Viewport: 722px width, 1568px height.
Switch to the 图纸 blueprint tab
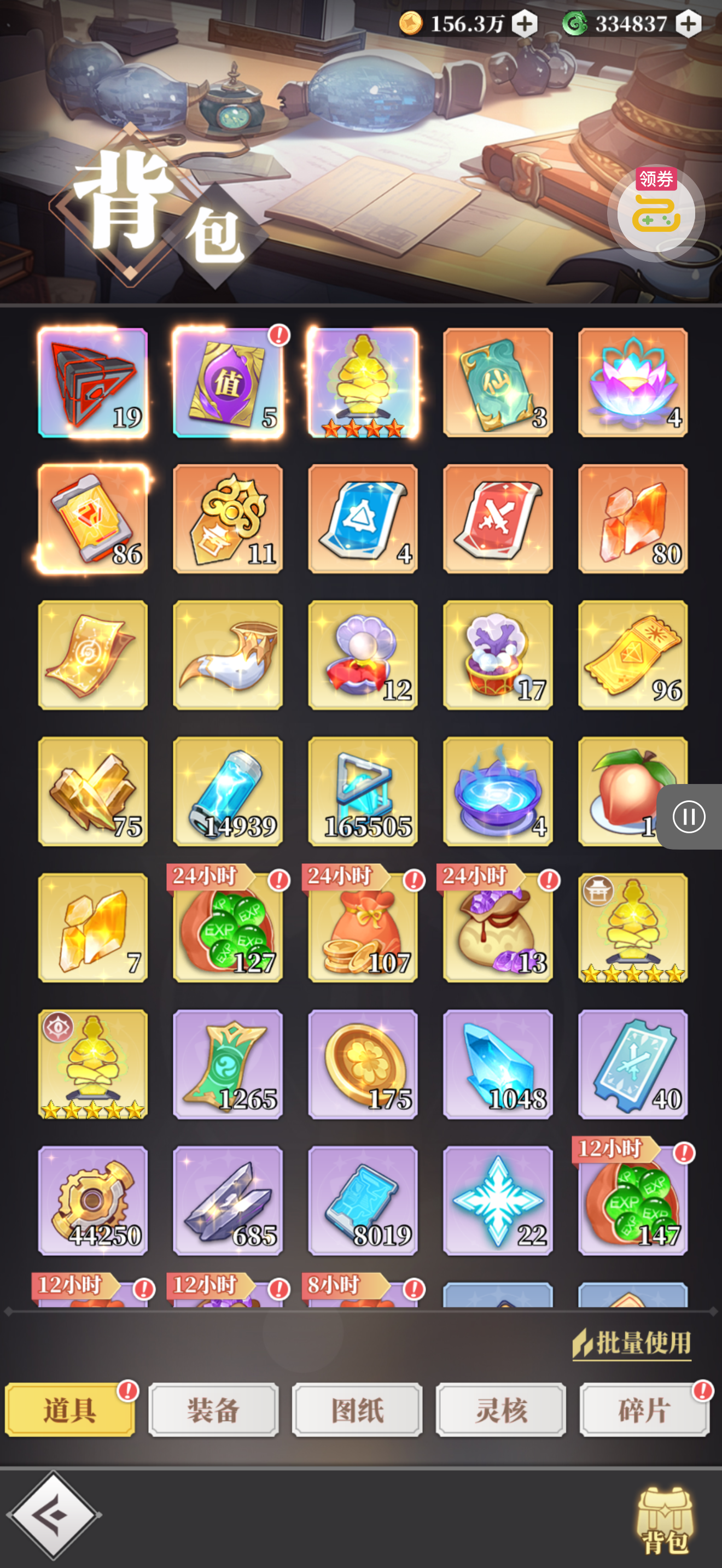tap(357, 1410)
